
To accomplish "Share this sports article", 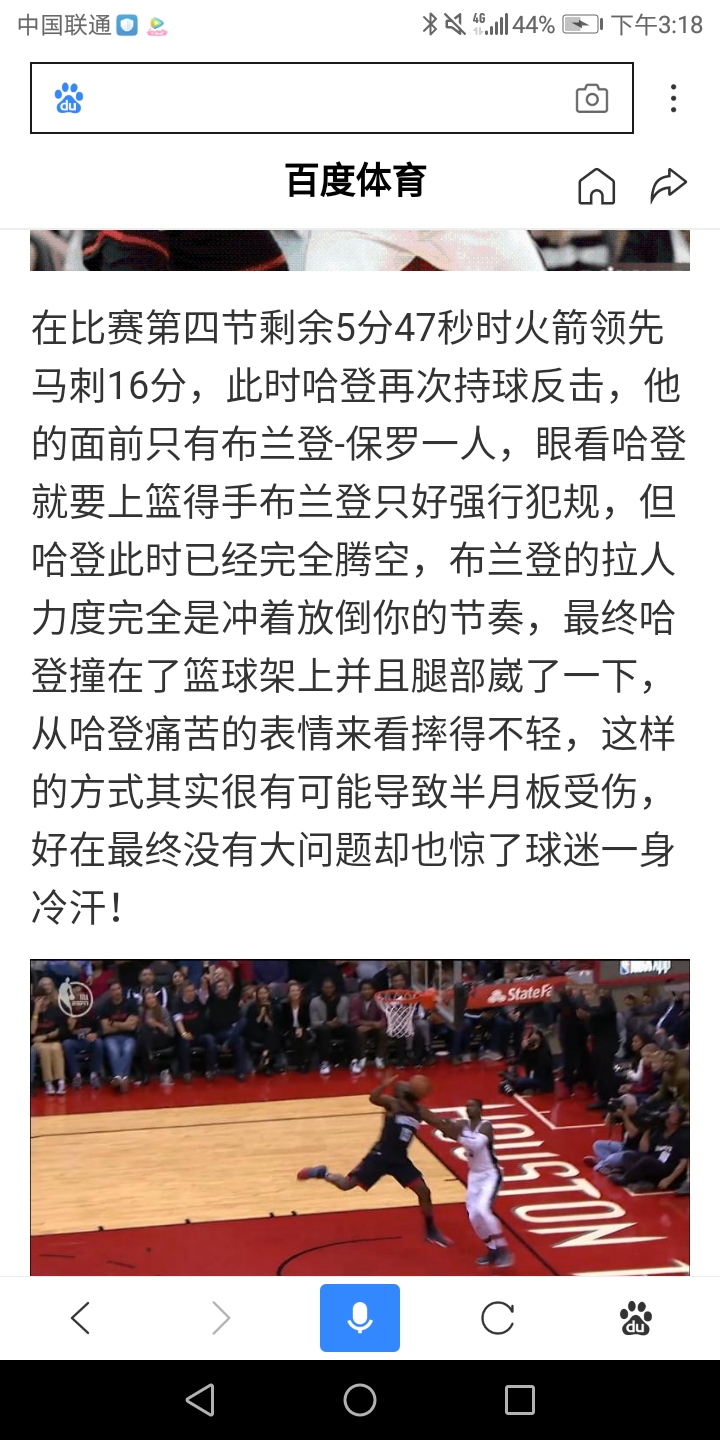I will point(668,186).
